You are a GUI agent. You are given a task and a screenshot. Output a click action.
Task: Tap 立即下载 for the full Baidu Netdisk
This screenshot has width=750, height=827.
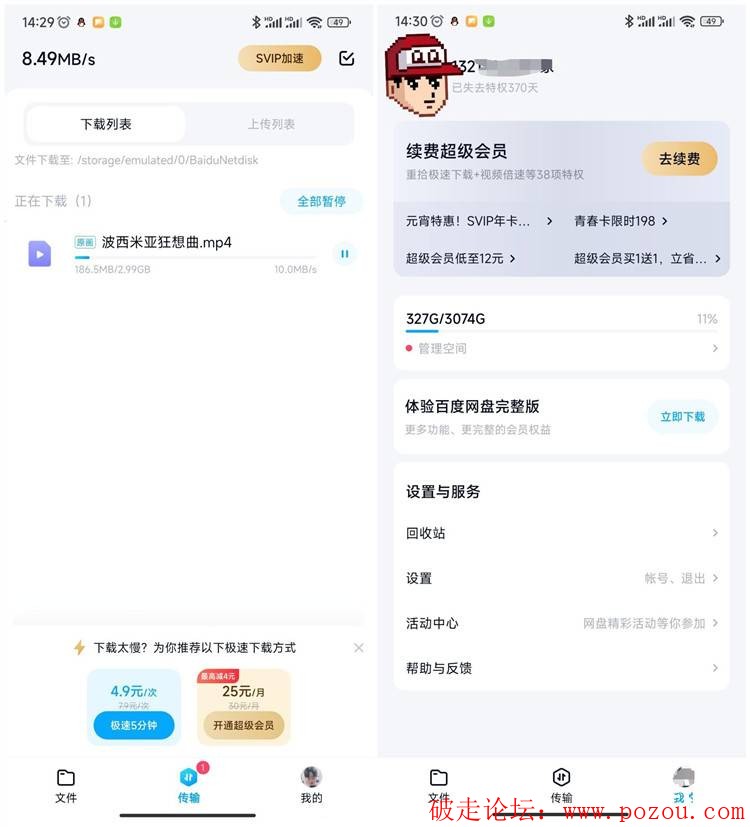coord(682,416)
